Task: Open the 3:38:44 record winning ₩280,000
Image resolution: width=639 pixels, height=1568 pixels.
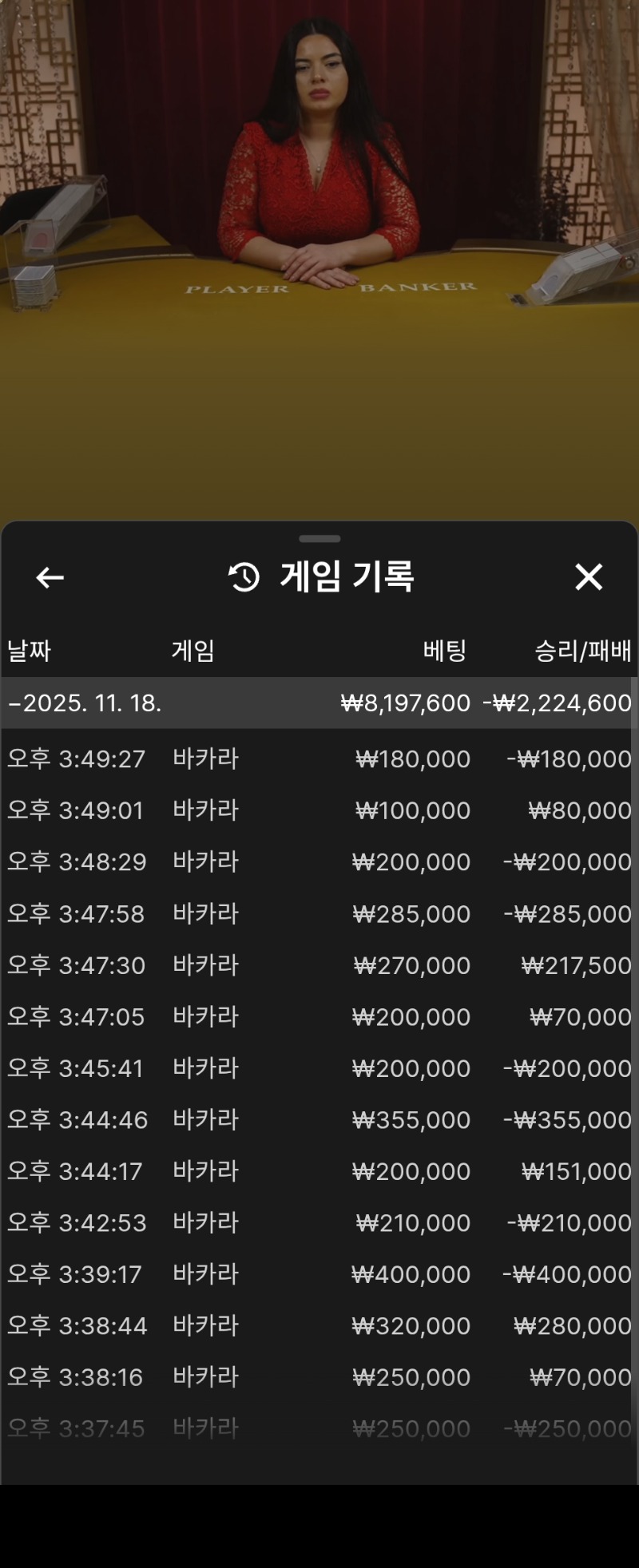Action: [x=319, y=1325]
